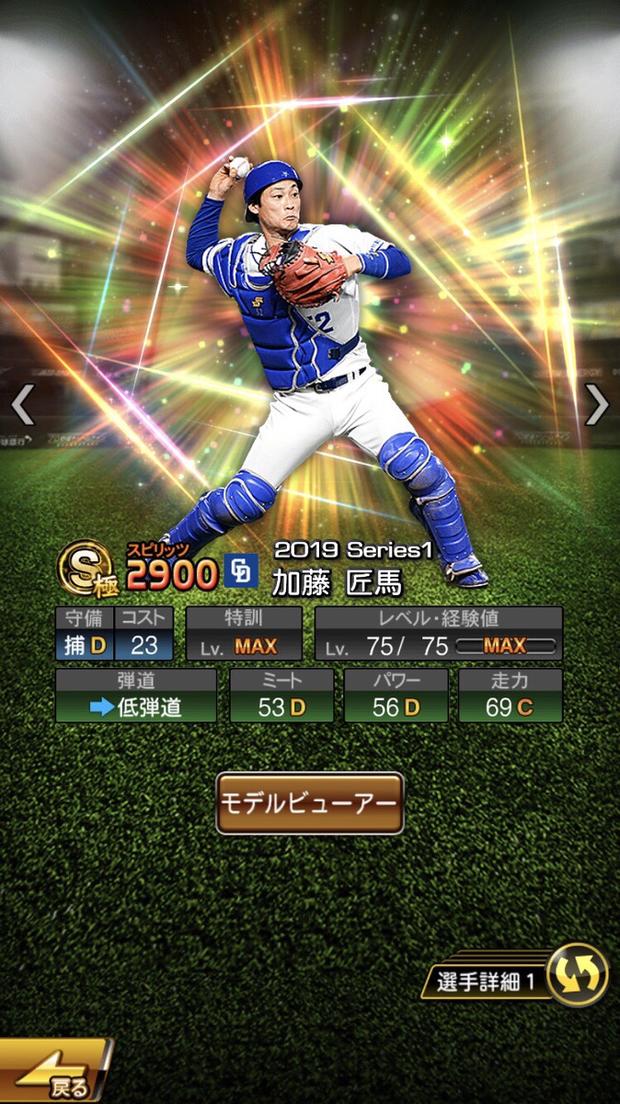Go to the previous player card
620x1104 pixels.
[22, 405]
